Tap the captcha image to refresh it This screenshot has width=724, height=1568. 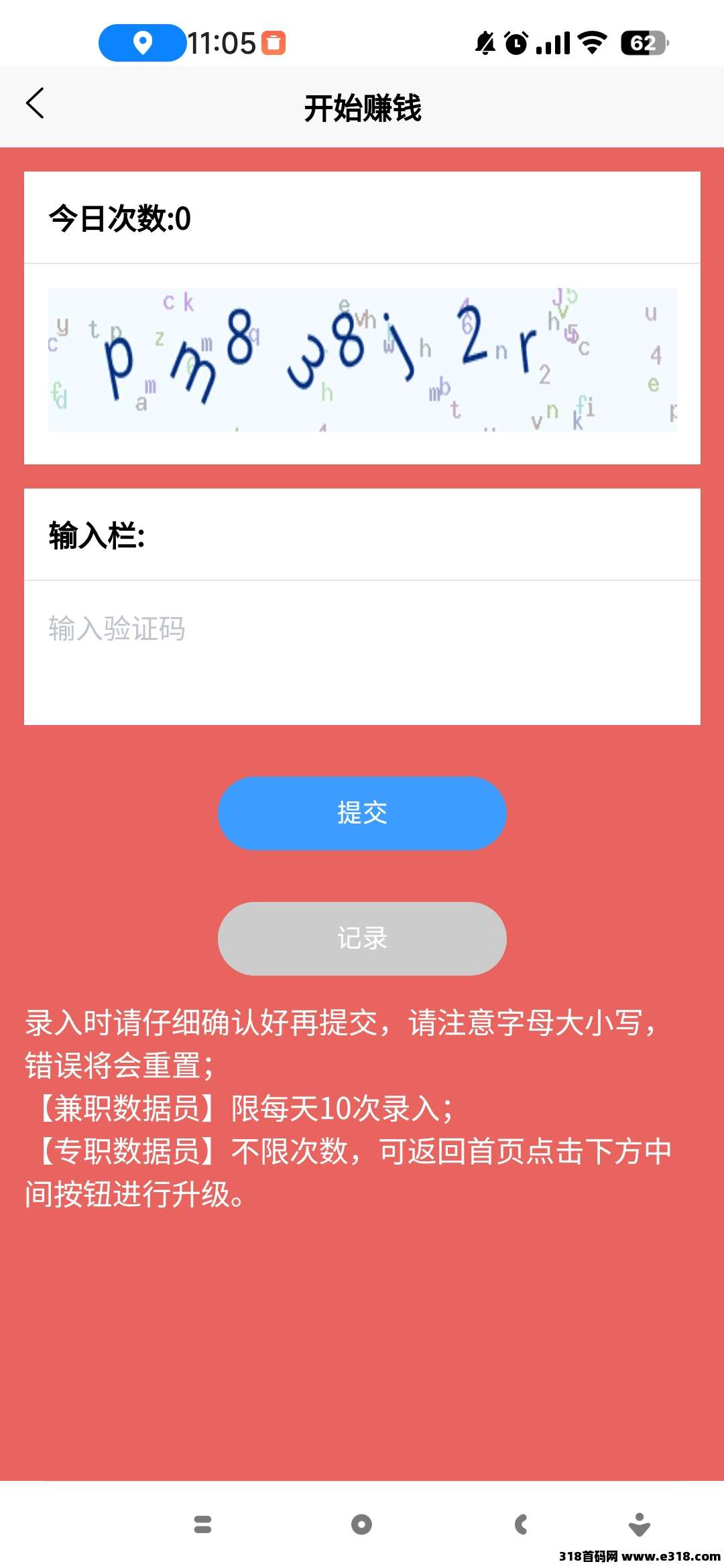point(362,360)
